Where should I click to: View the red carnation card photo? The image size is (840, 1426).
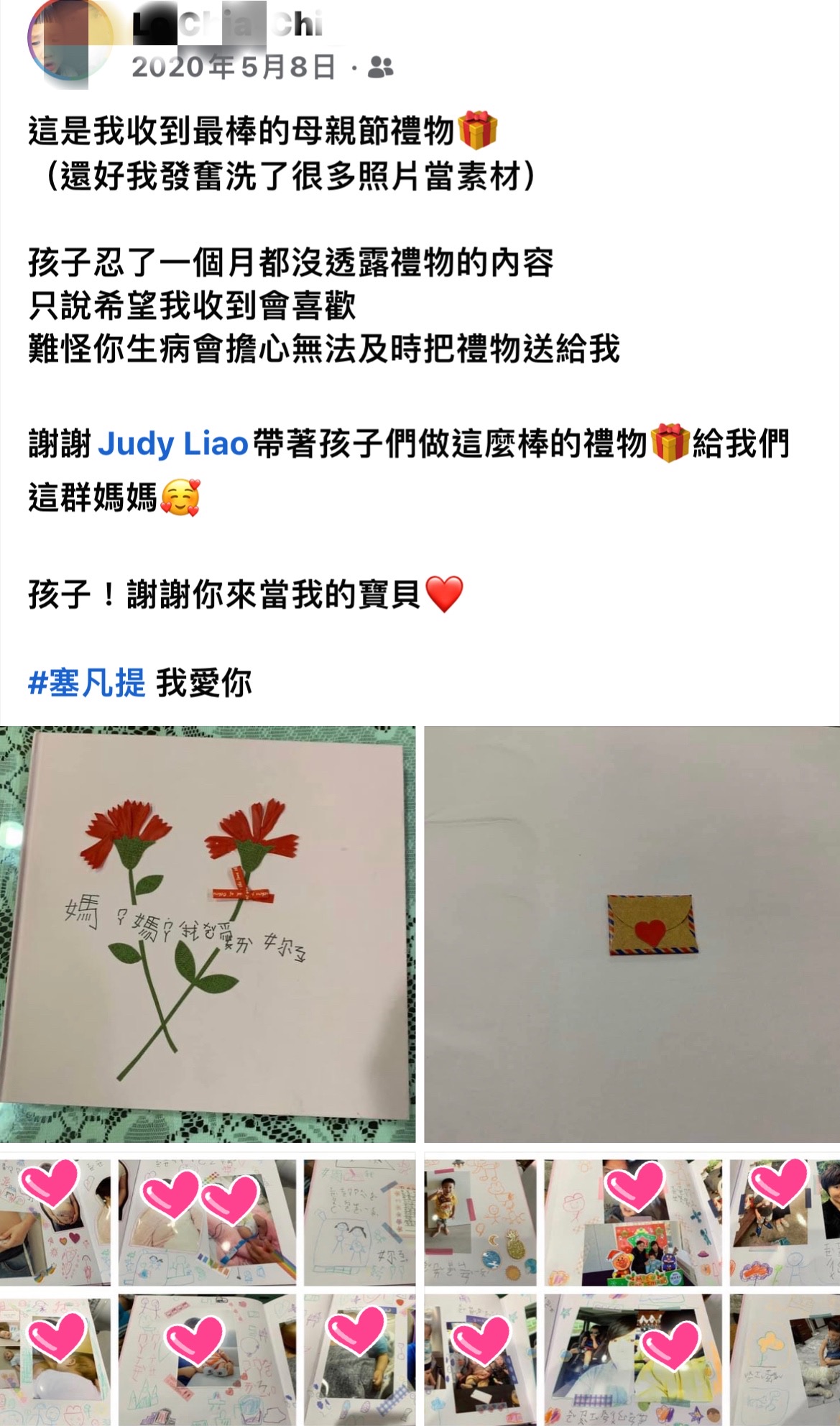point(208,934)
